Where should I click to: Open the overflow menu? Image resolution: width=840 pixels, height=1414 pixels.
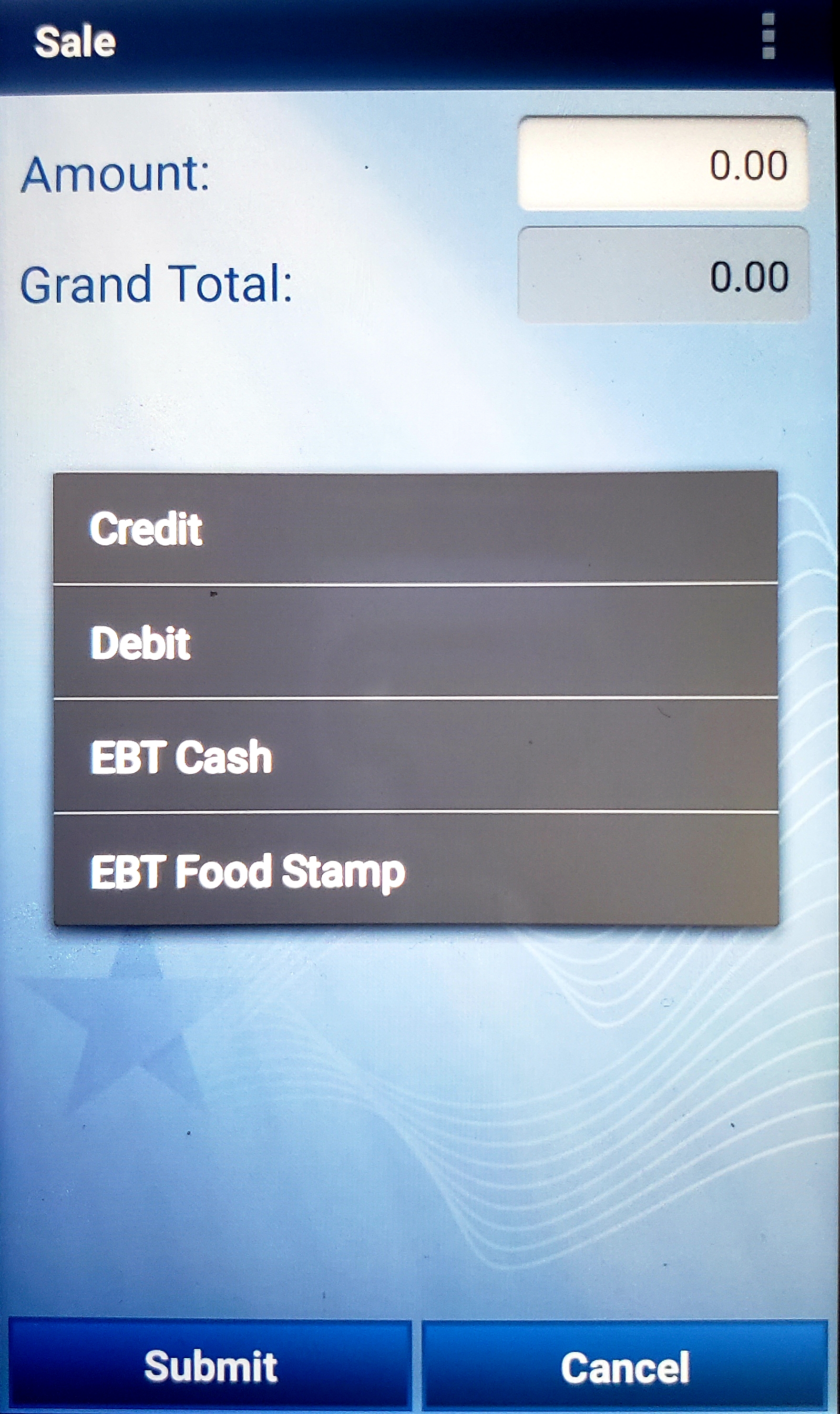pos(768,37)
